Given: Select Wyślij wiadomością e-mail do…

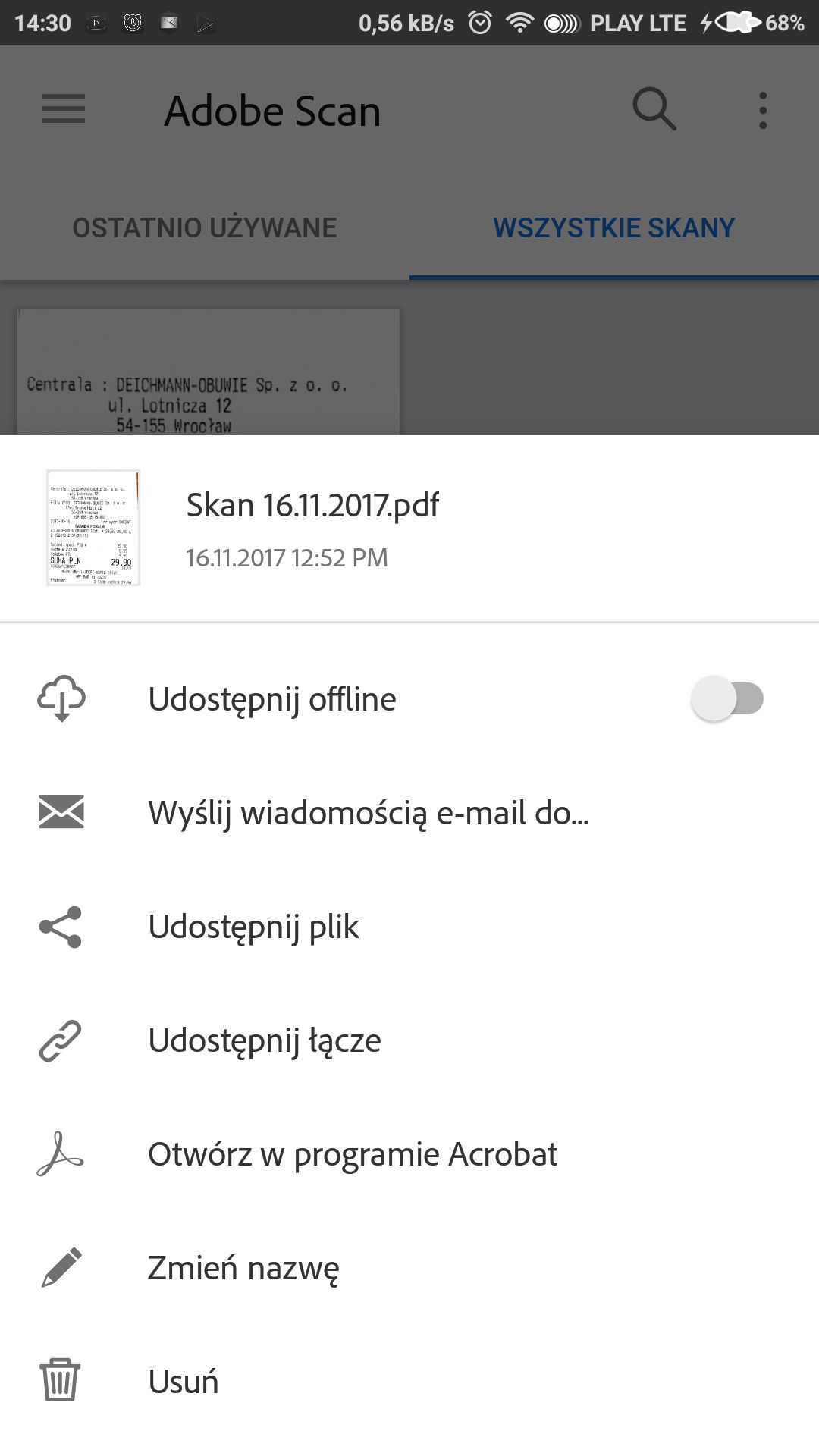Looking at the screenshot, I should pos(409,813).
